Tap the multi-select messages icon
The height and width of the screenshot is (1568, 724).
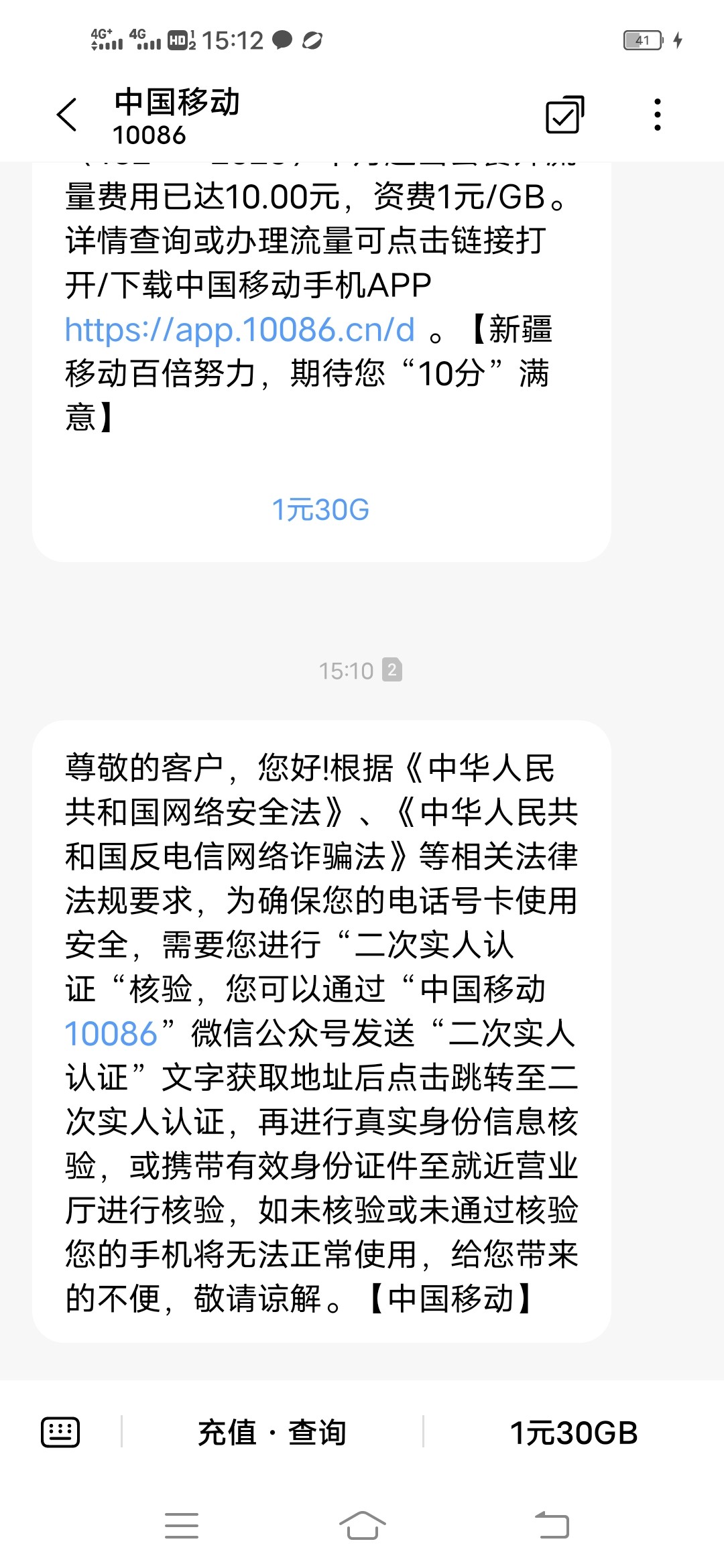564,115
